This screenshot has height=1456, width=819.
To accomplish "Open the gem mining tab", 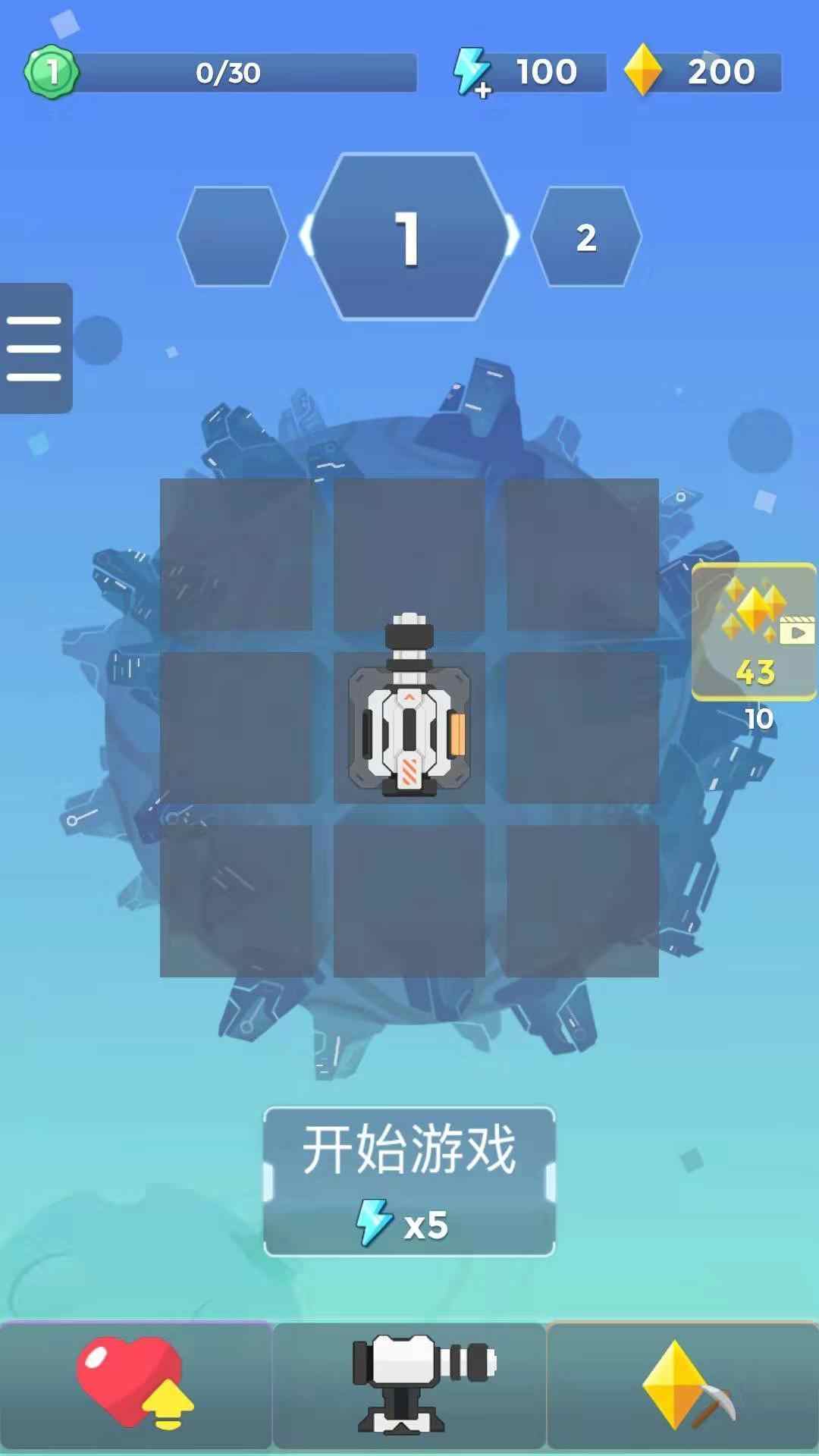I will [x=684, y=1385].
